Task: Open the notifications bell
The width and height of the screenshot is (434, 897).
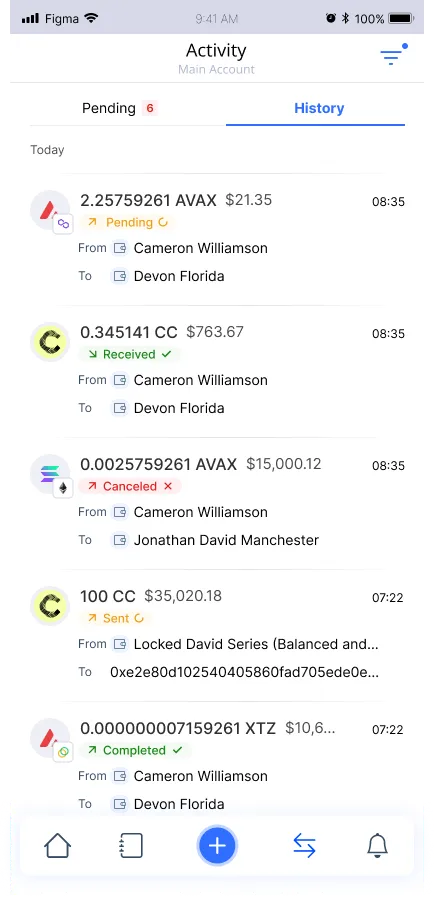Action: tap(377, 846)
